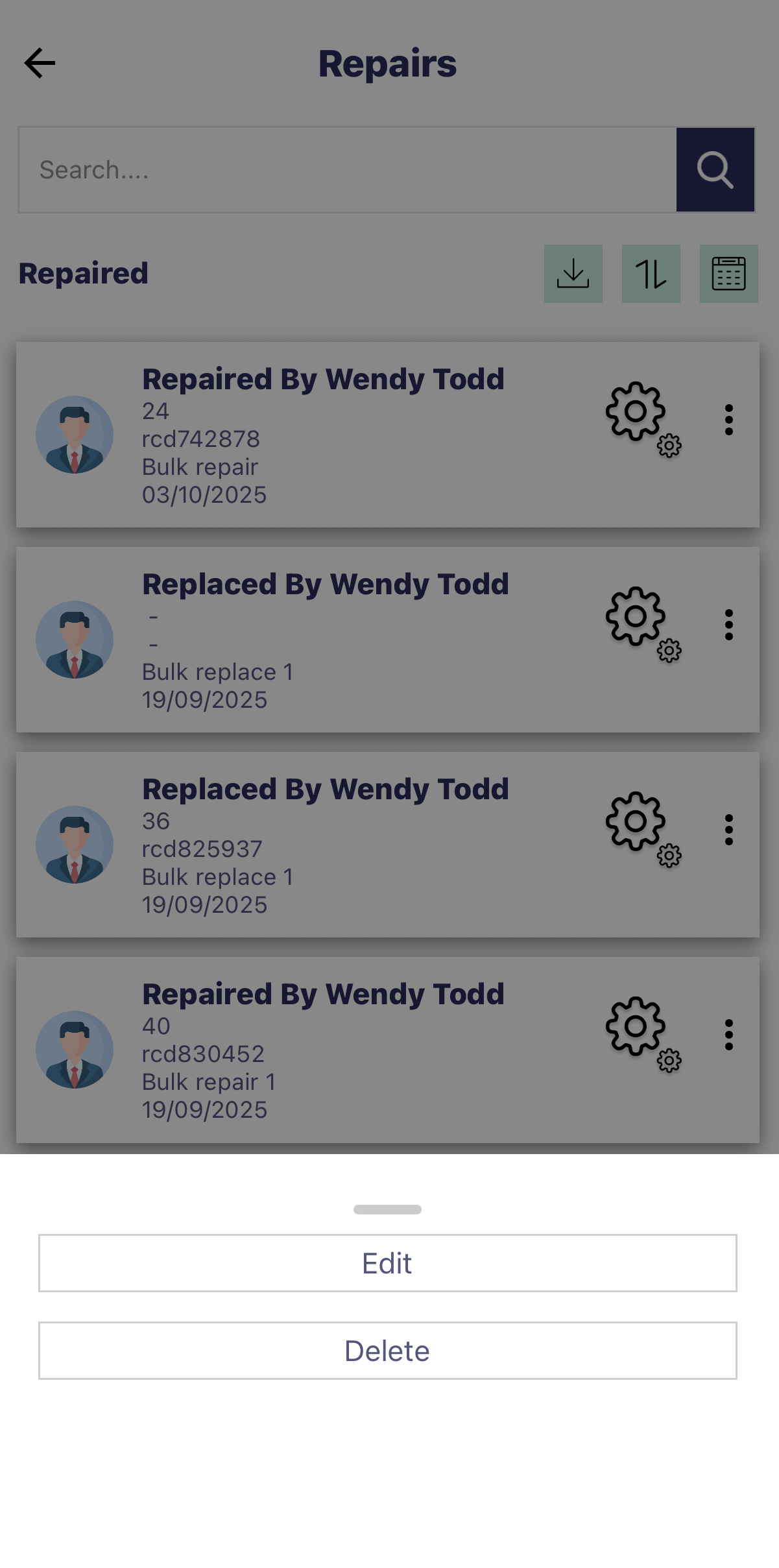Image resolution: width=779 pixels, height=1568 pixels.
Task: Tap Edit in the bottom sheet
Action: click(387, 1262)
